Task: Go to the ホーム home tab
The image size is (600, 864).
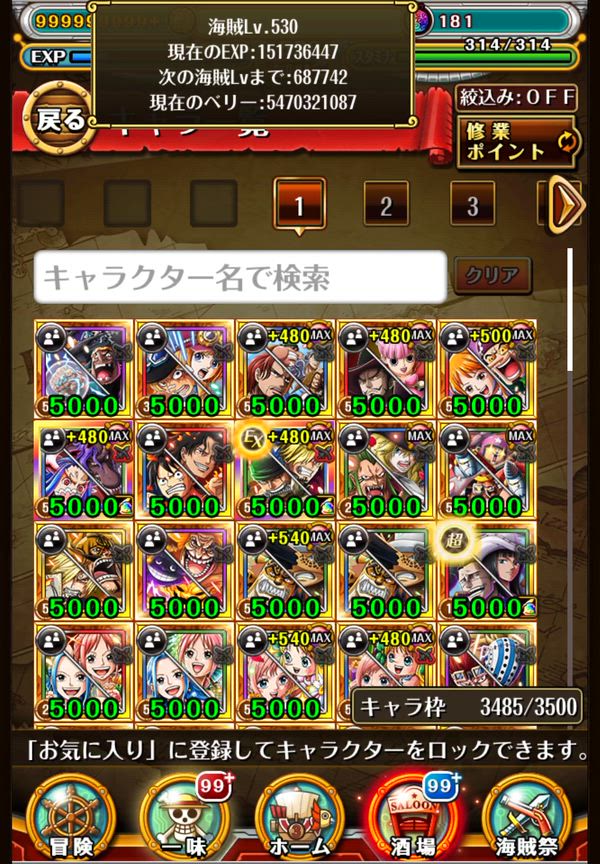Action: [x=298, y=818]
